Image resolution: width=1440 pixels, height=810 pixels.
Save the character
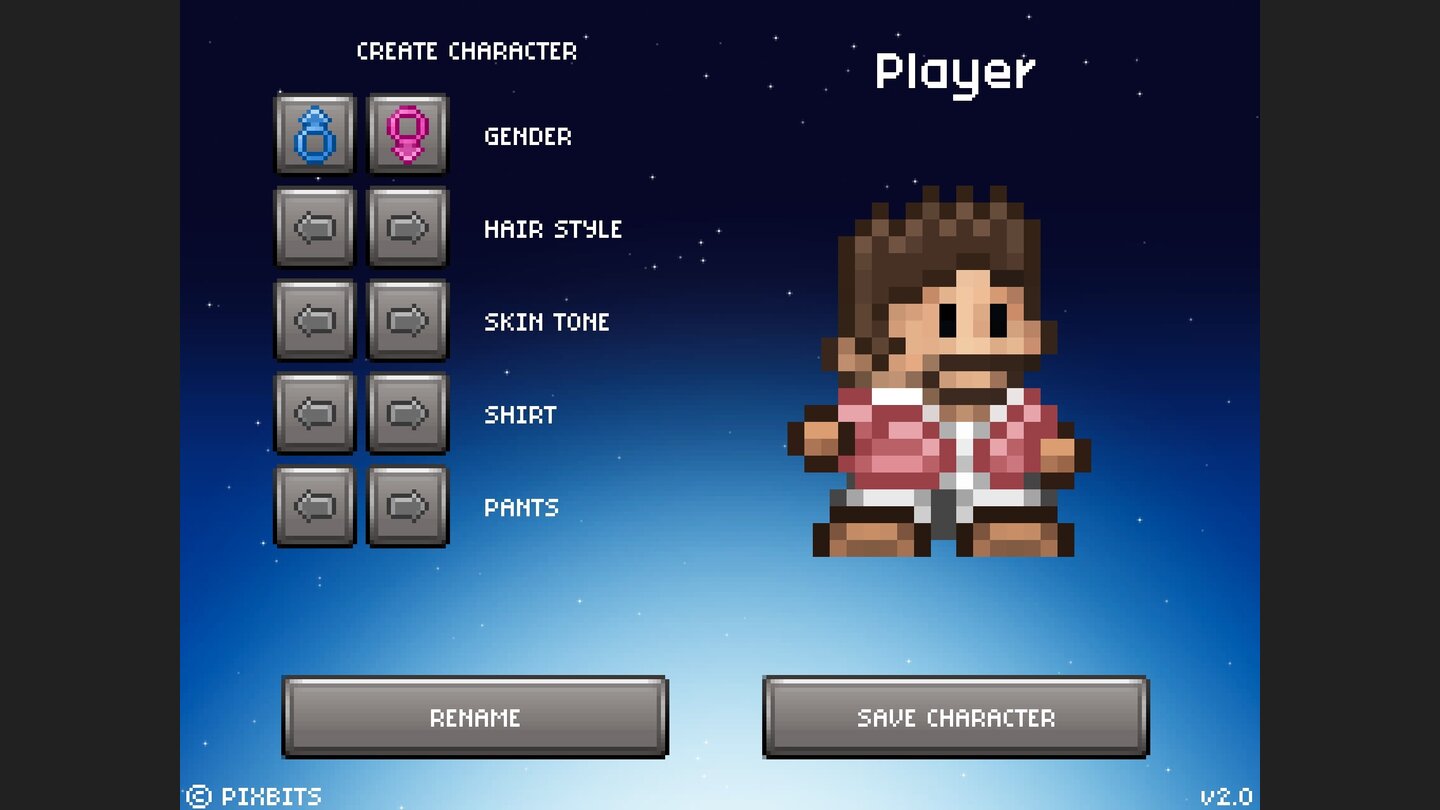coord(956,717)
